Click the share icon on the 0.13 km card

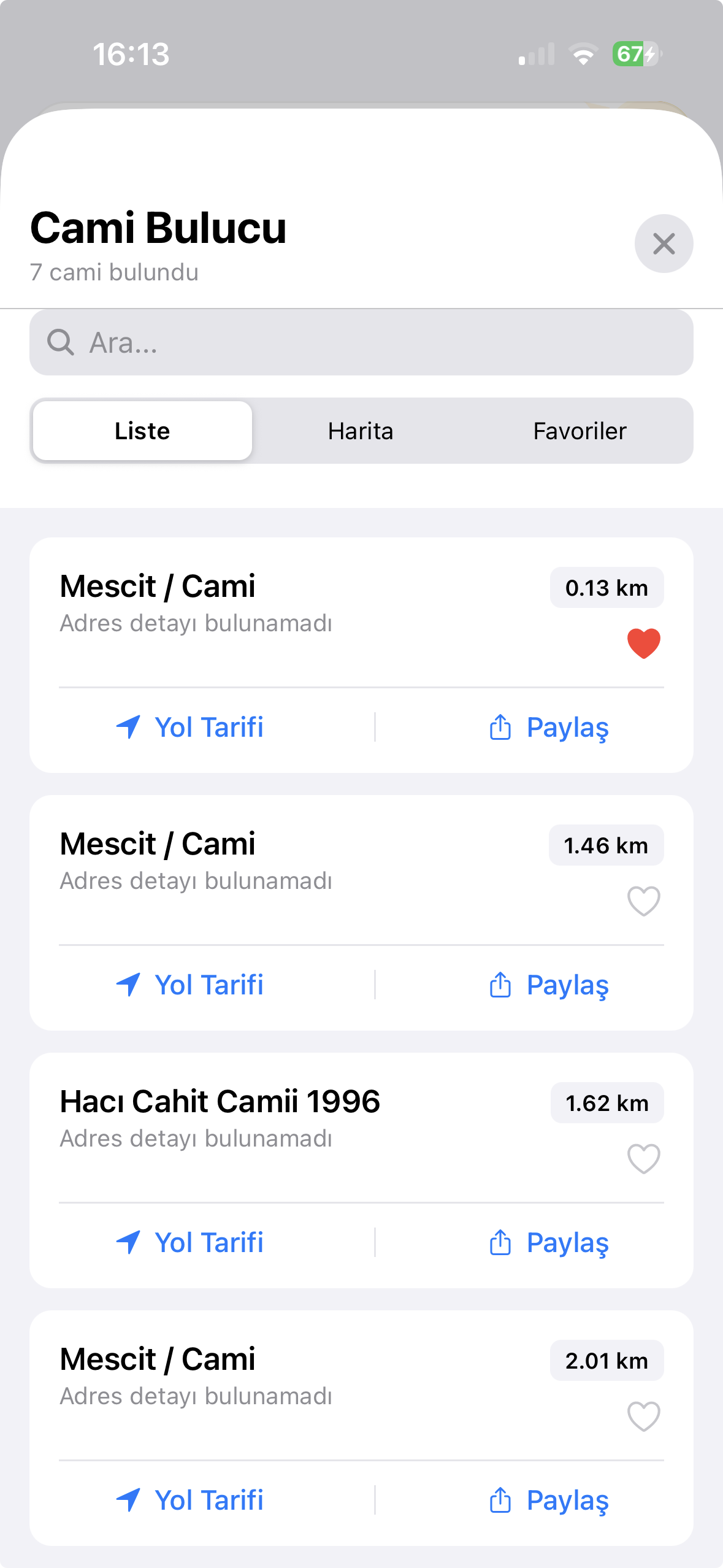pos(502,728)
